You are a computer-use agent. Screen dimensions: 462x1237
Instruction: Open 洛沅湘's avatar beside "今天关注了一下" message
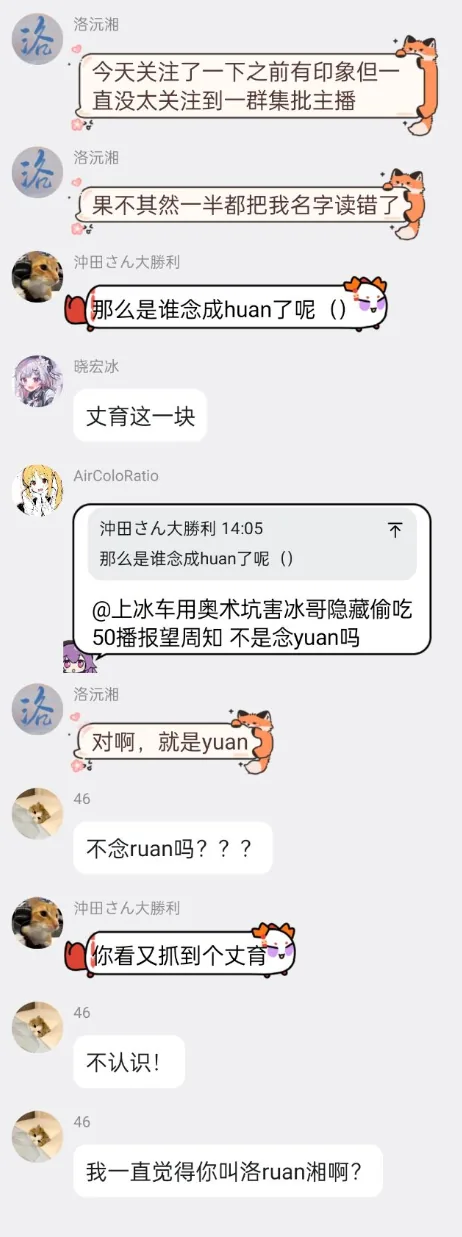pyautogui.click(x=38, y=40)
